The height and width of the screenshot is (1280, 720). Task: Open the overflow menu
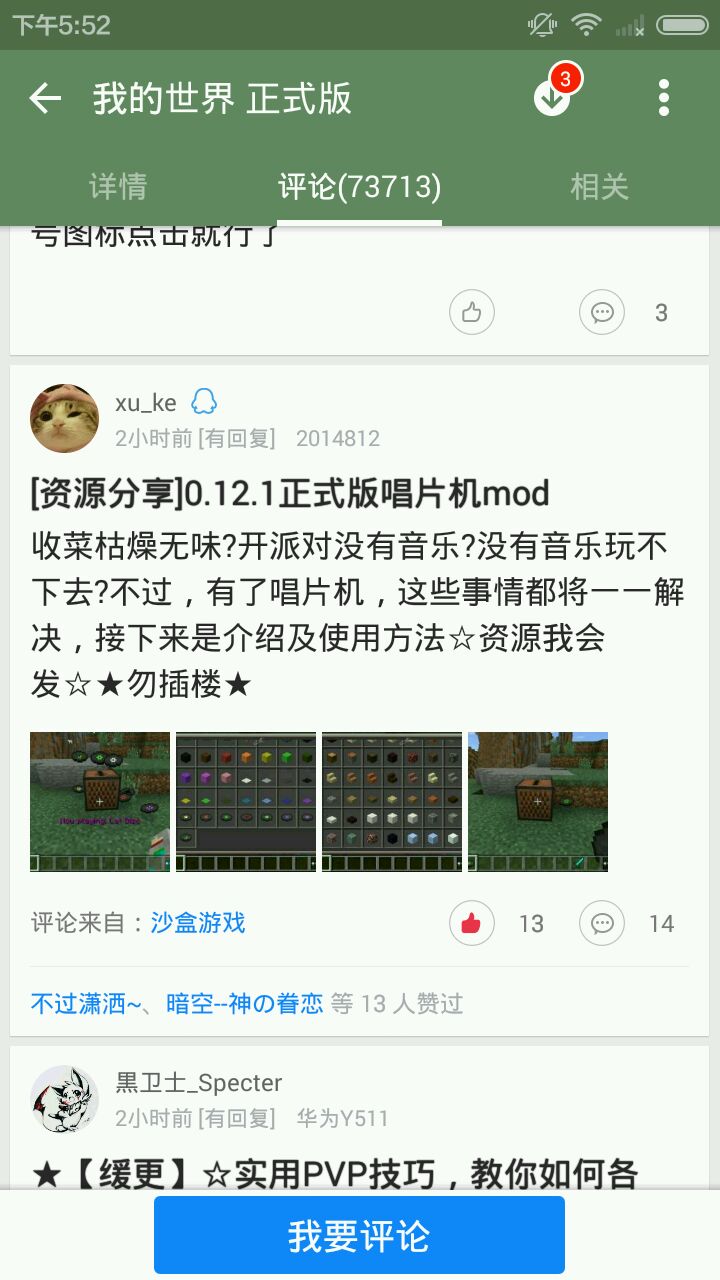tap(663, 98)
